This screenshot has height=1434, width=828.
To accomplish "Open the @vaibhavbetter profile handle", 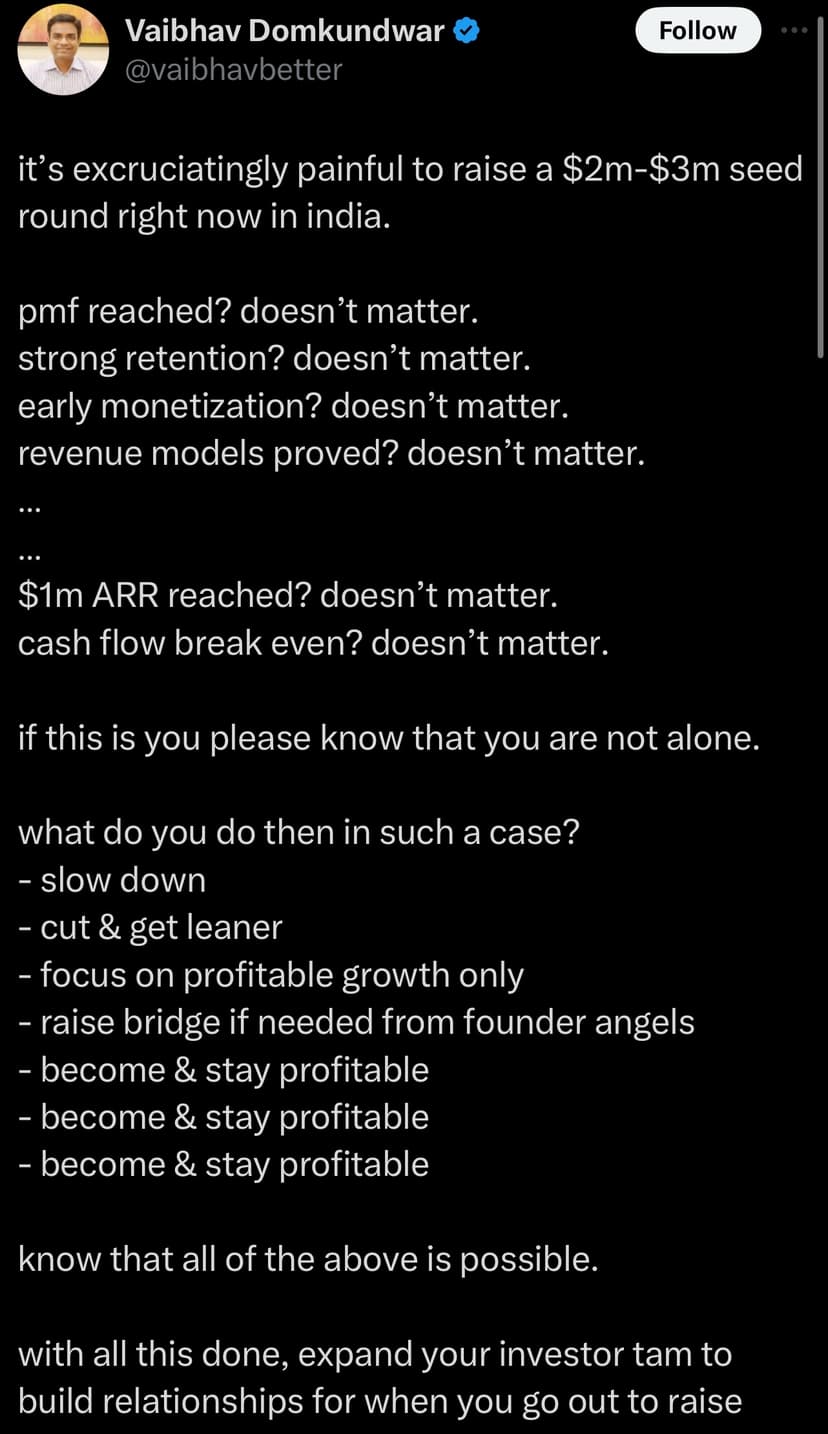I will pos(233,69).
